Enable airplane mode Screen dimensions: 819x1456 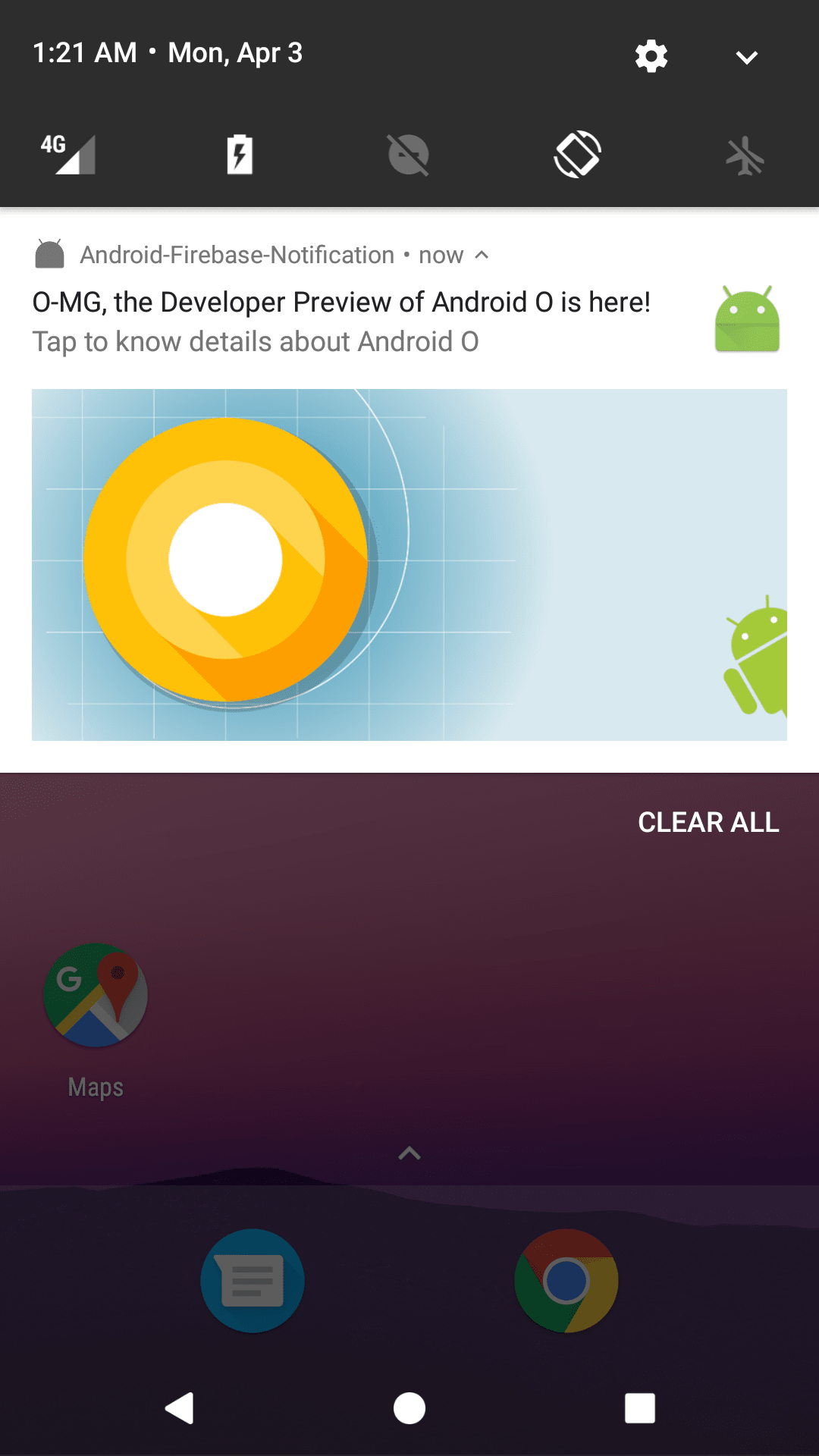click(x=745, y=155)
